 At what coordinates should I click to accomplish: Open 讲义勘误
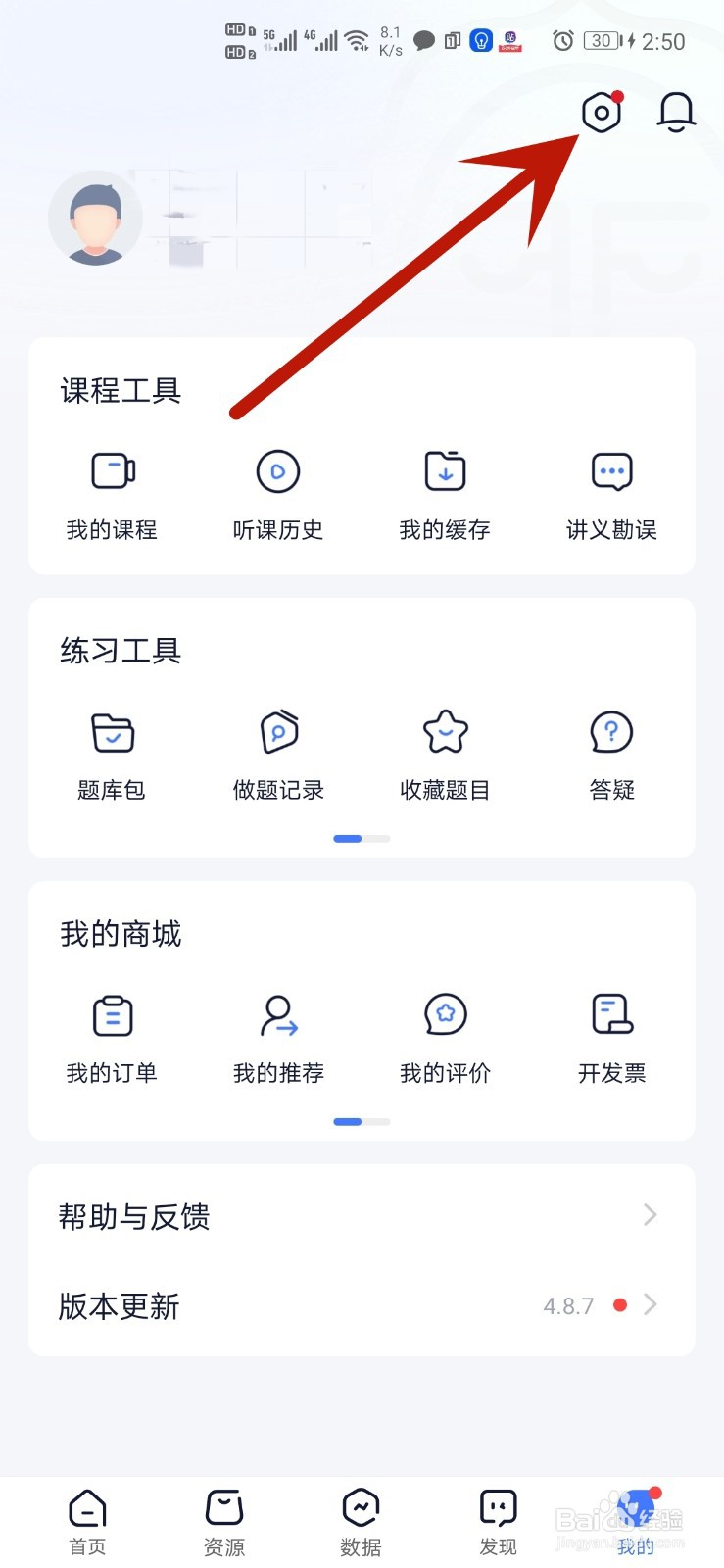click(x=611, y=495)
